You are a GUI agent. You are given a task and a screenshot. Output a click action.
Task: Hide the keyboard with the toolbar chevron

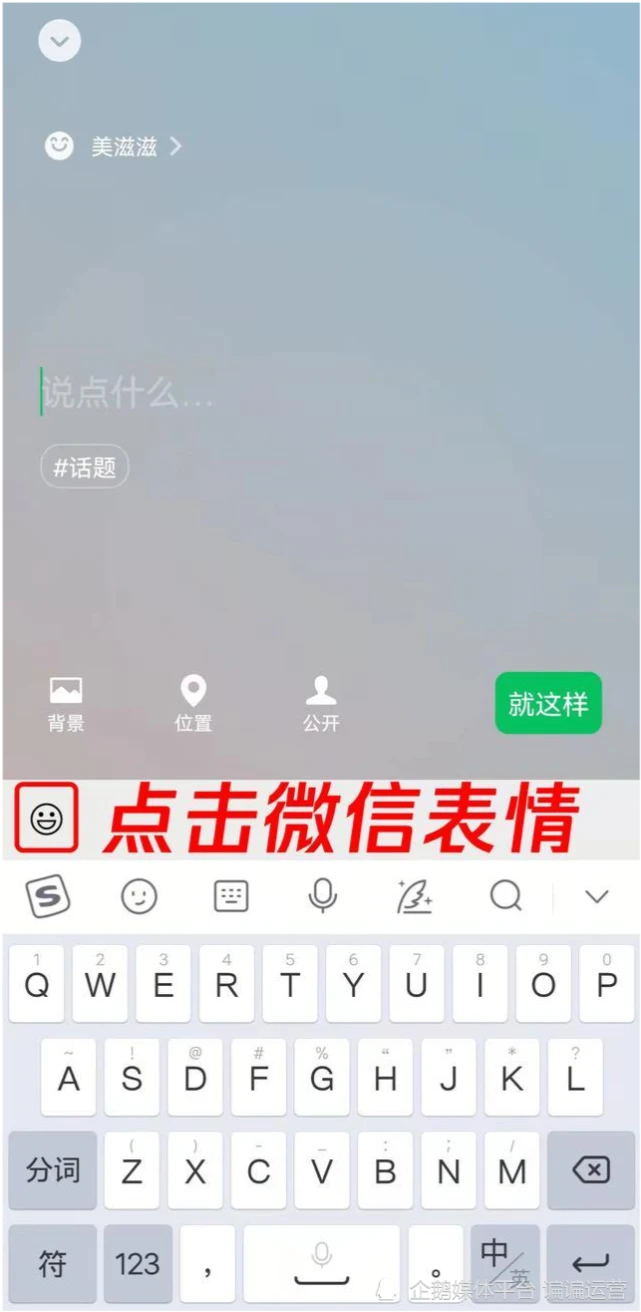pyautogui.click(x=597, y=896)
